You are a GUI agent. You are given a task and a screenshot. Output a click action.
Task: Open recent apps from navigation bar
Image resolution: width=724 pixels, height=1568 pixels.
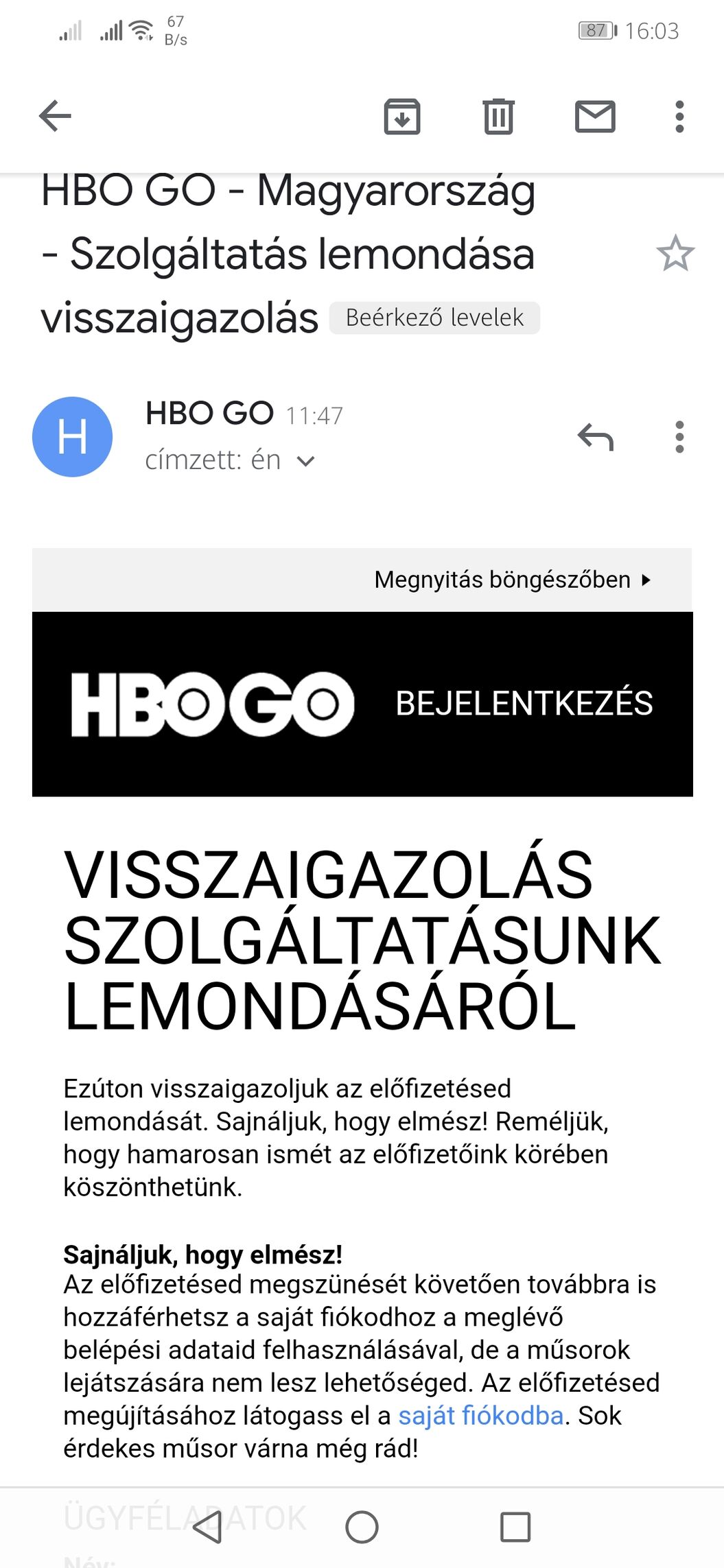click(x=515, y=1528)
